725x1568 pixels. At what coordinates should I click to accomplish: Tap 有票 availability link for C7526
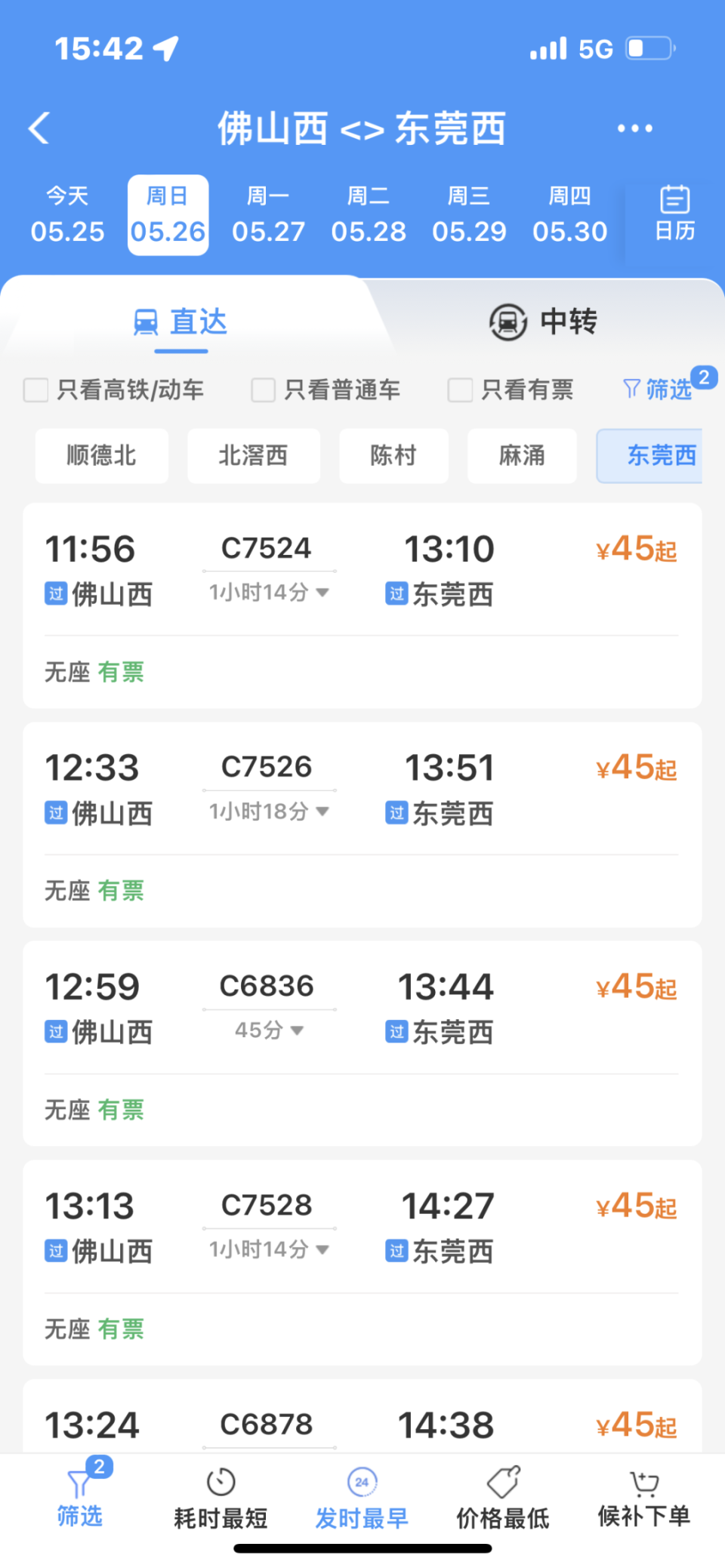122,890
